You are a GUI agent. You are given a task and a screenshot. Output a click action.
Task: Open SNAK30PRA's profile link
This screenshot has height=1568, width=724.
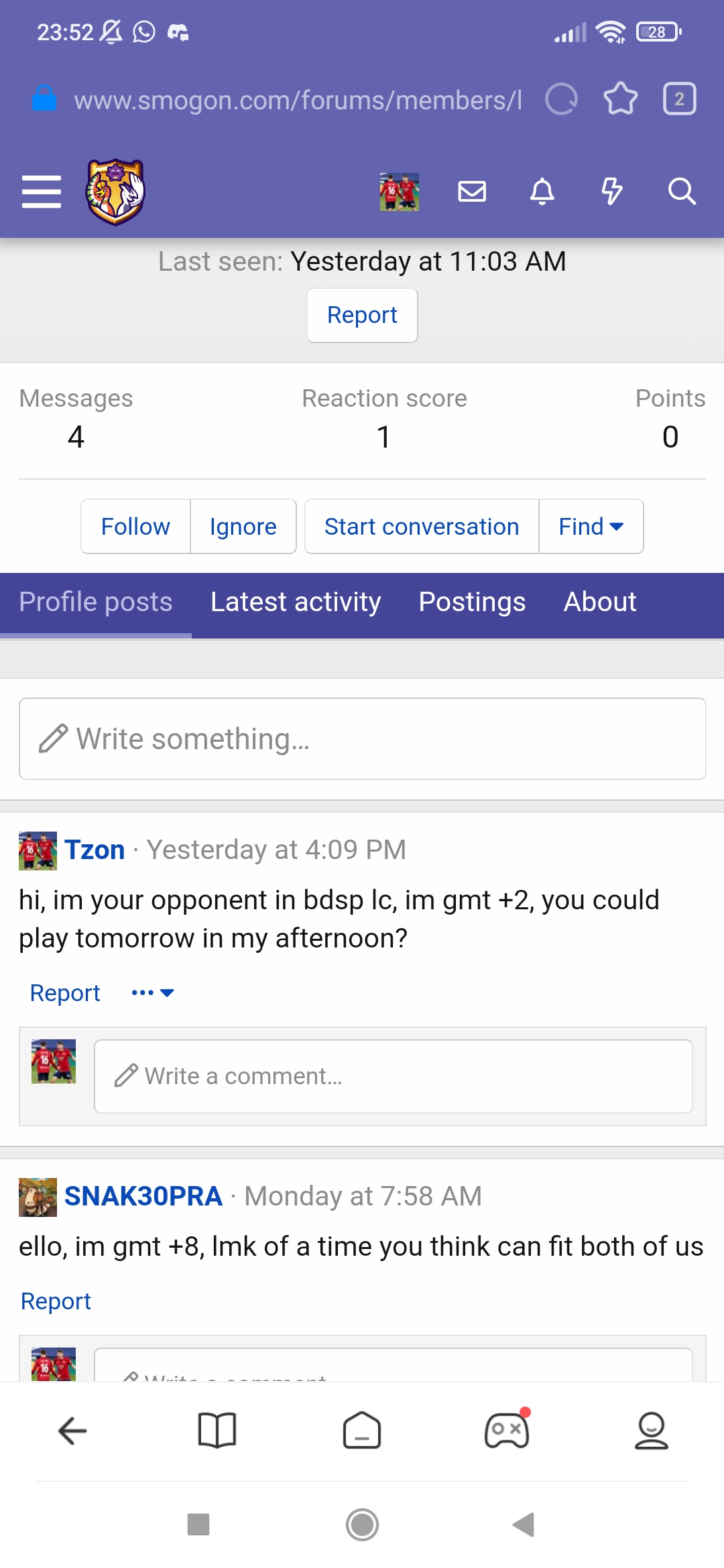(x=143, y=1196)
